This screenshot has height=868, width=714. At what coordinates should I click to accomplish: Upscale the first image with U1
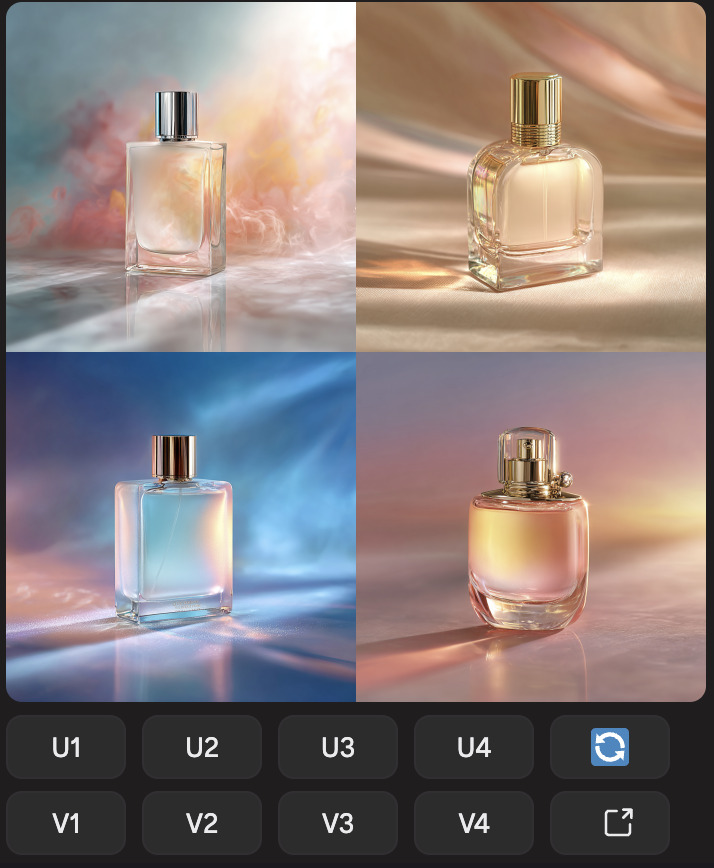[x=66, y=747]
